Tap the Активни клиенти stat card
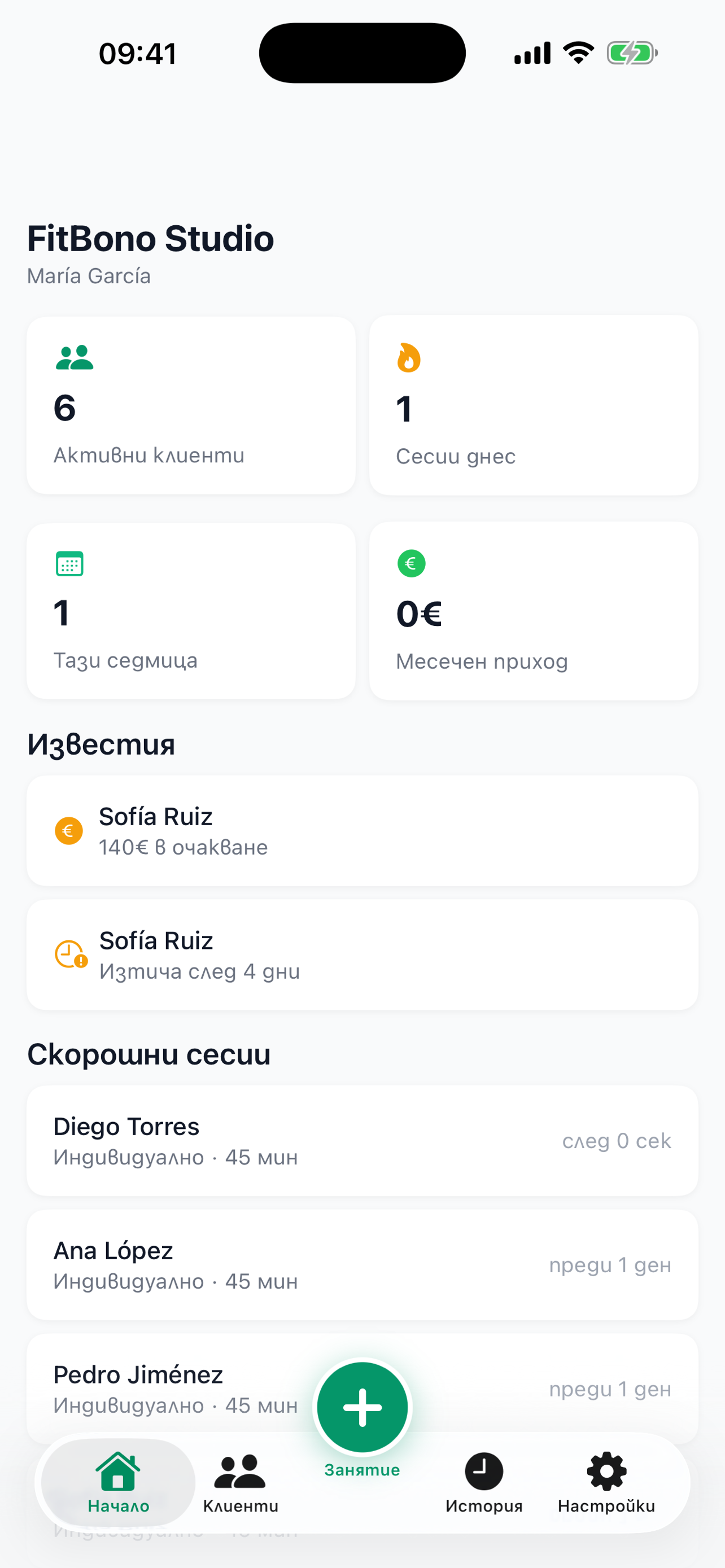Viewport: 725px width, 1568px height. 190,404
